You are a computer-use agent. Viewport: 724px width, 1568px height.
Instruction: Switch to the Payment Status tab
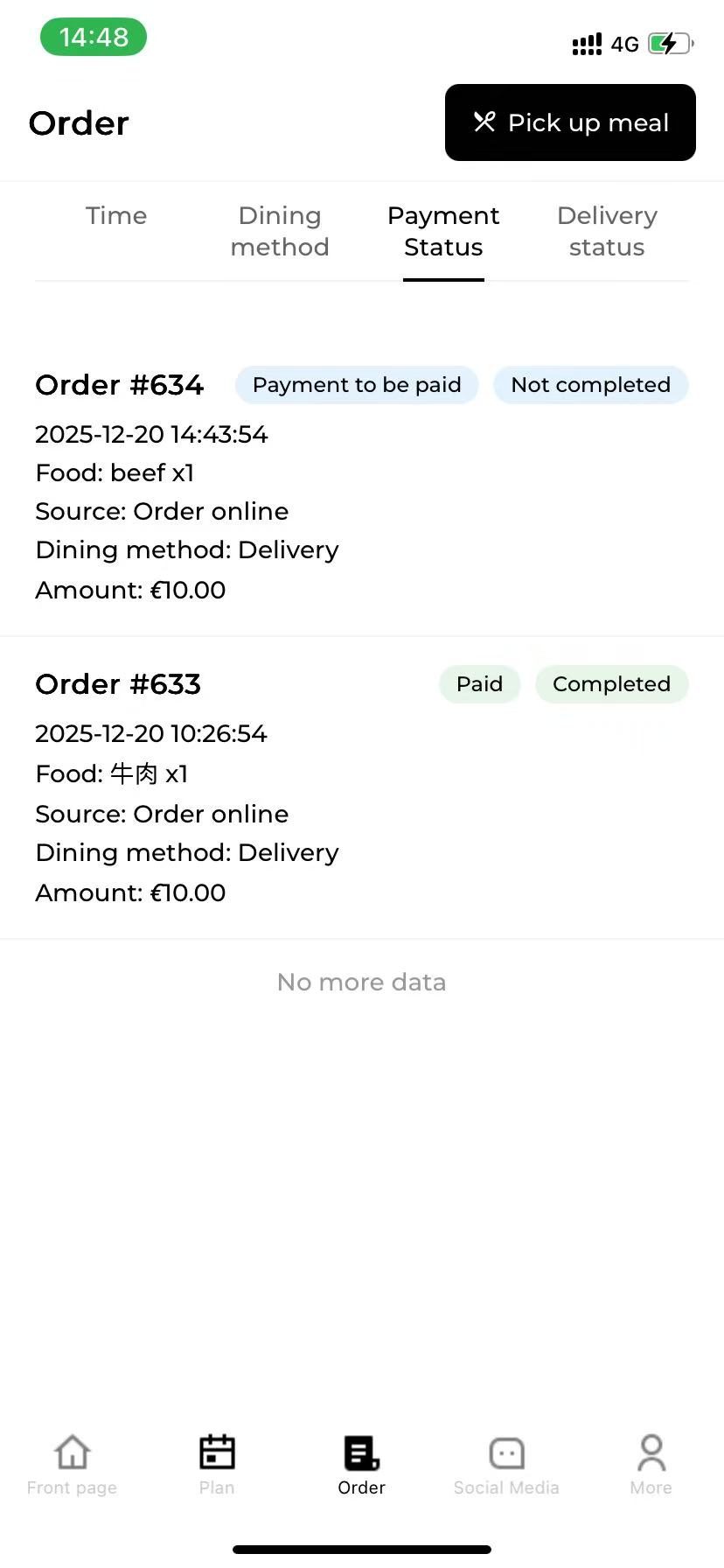(442, 230)
